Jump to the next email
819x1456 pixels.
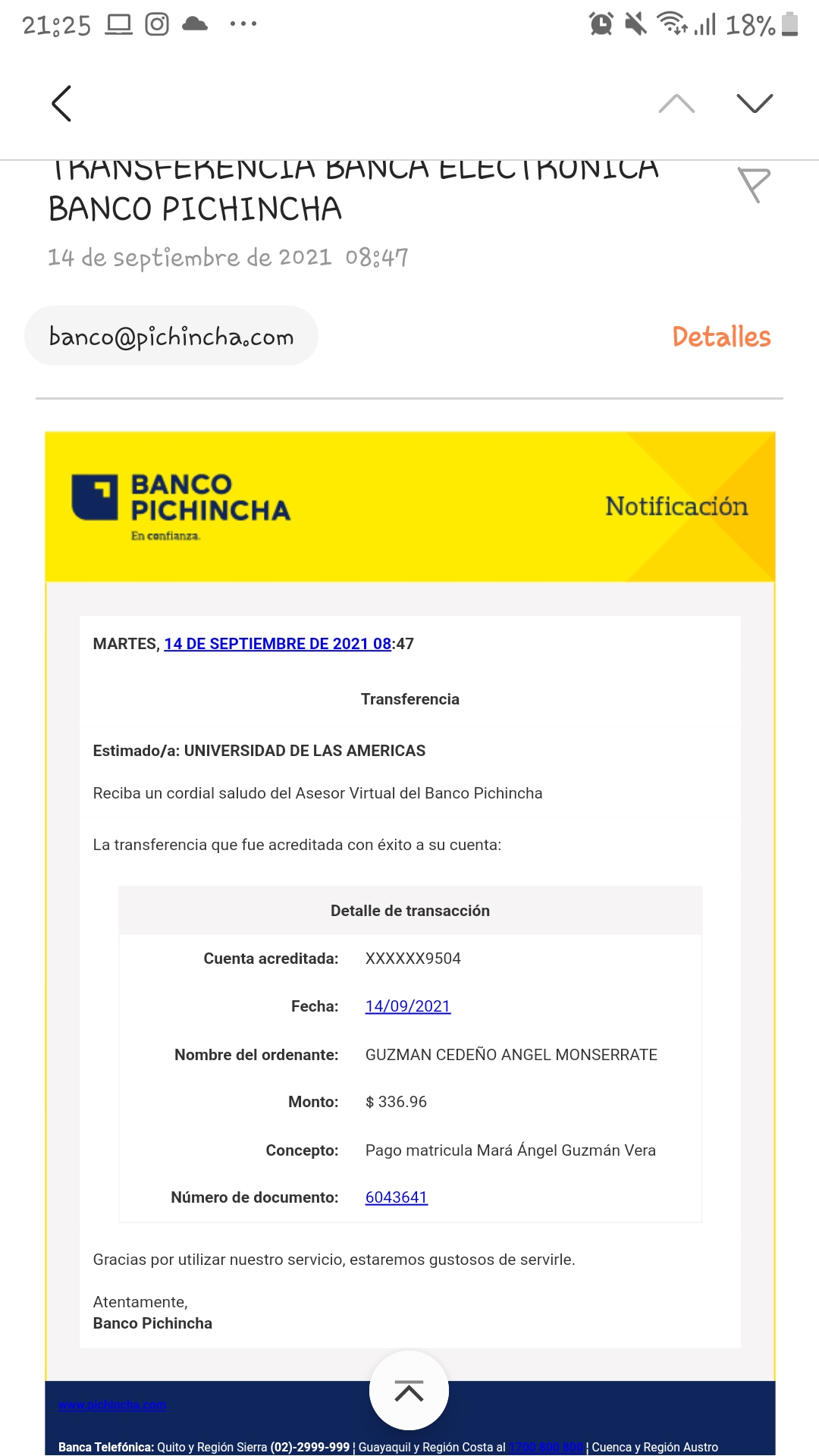pos(755,103)
